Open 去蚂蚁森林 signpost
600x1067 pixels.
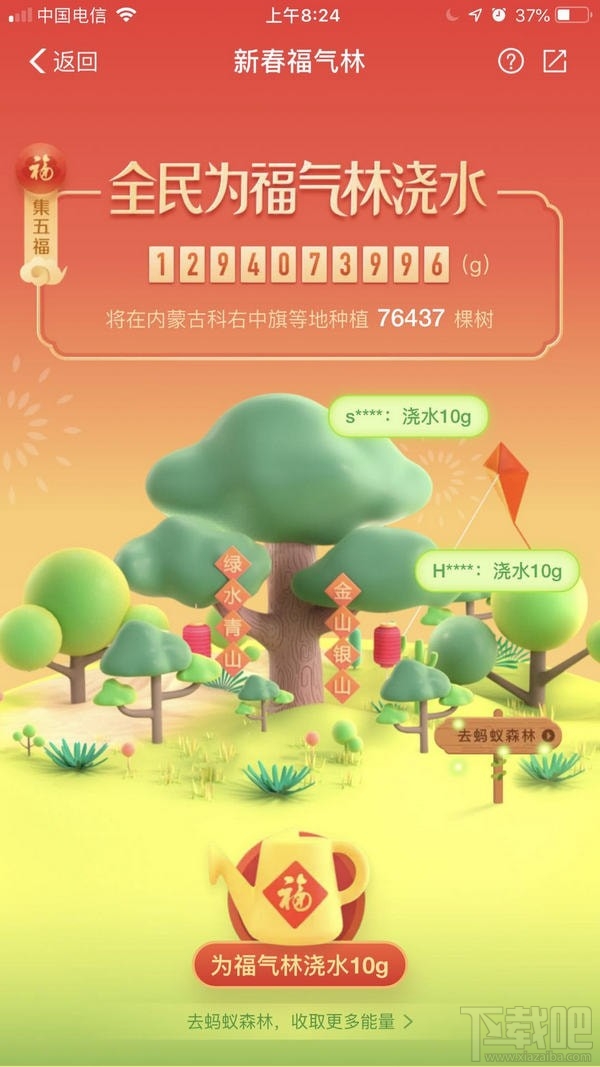pos(497,737)
